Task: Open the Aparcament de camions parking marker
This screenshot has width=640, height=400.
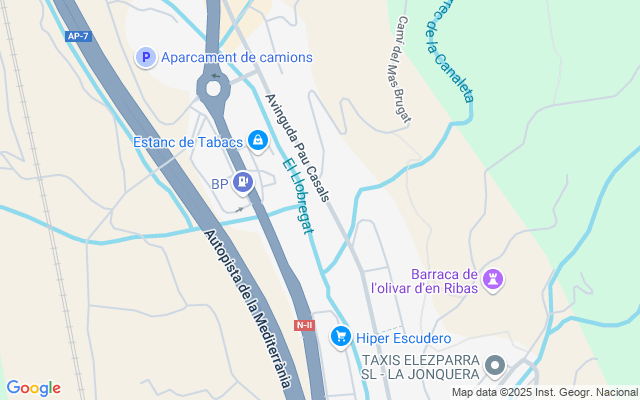Action: 146,58
